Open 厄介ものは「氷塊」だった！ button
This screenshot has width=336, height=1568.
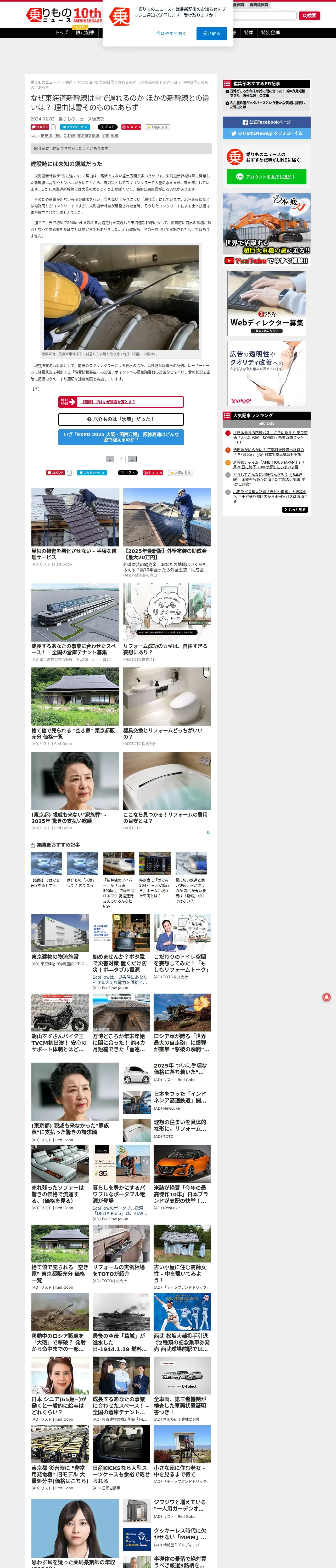coord(121,419)
